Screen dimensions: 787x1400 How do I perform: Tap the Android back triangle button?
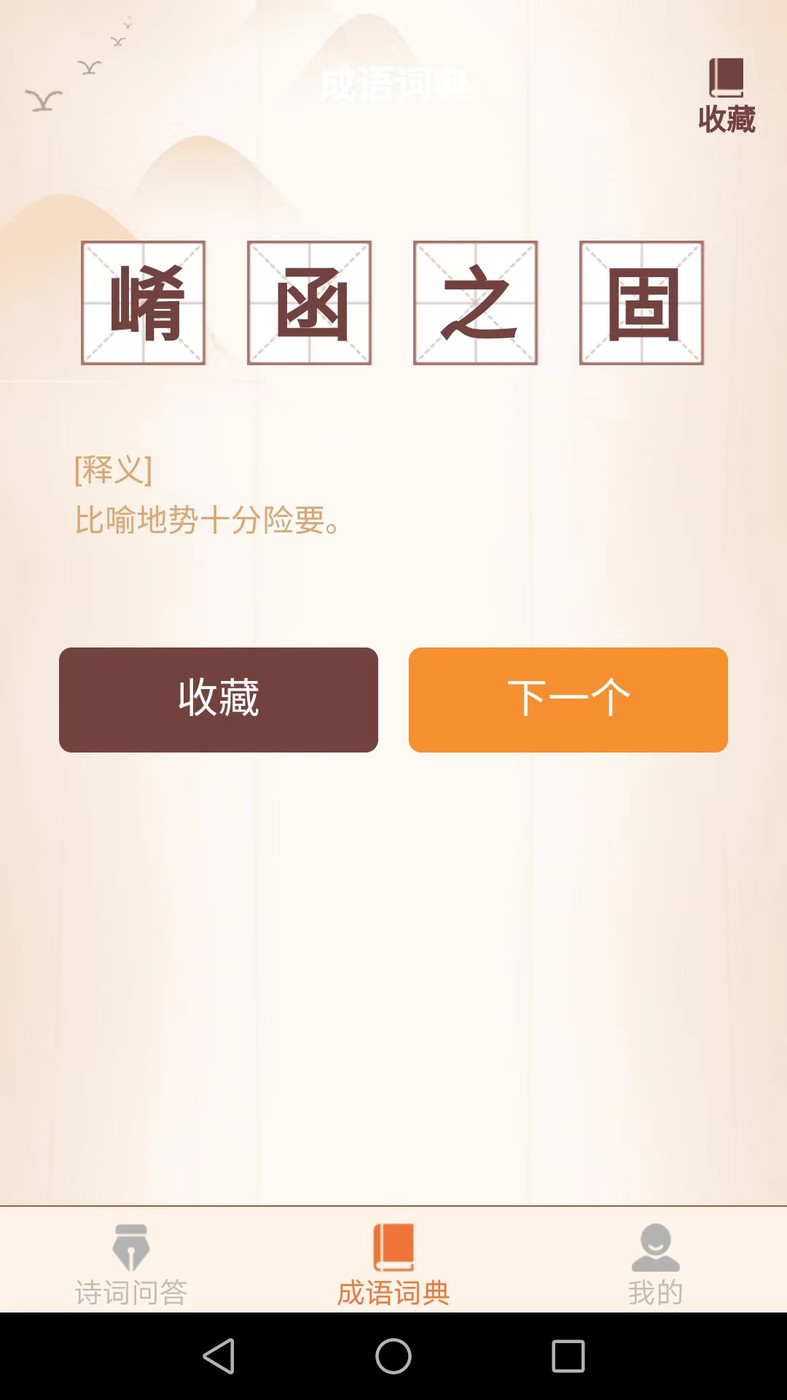(219, 1356)
